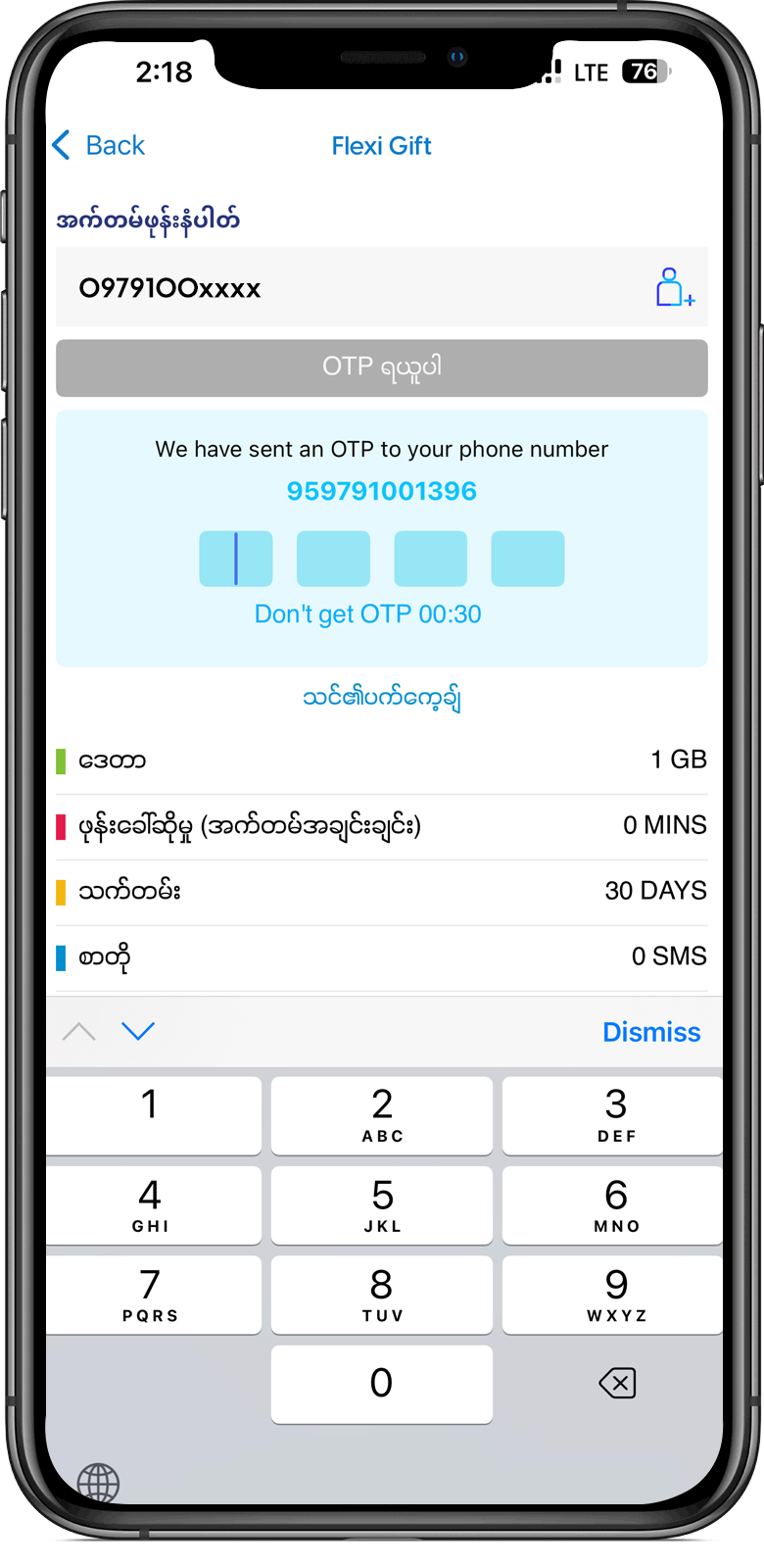Image resolution: width=764 pixels, height=1568 pixels.
Task: Enter digit 0 on the keypad
Action: pyautogui.click(x=382, y=1383)
